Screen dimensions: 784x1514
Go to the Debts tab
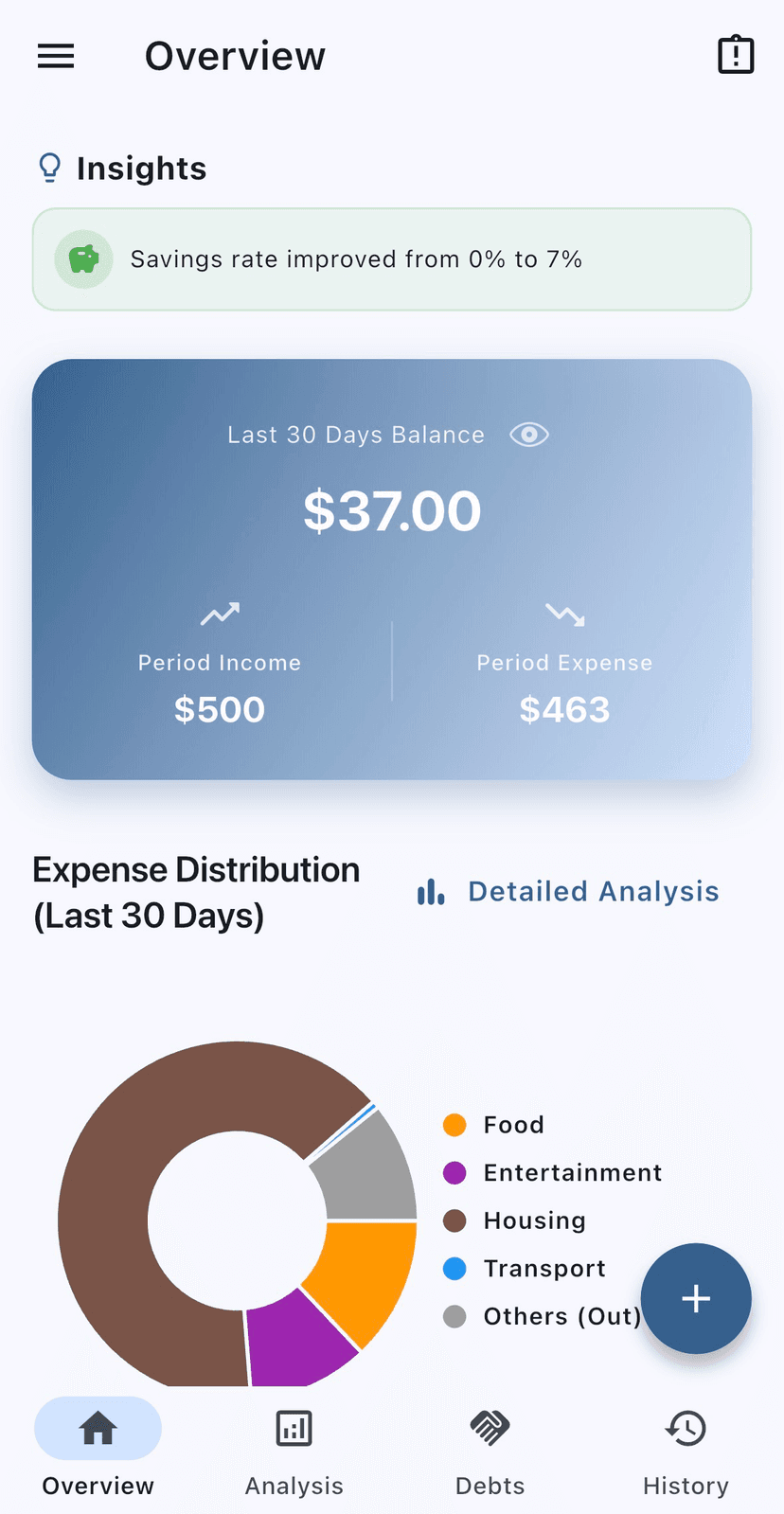coord(490,1449)
